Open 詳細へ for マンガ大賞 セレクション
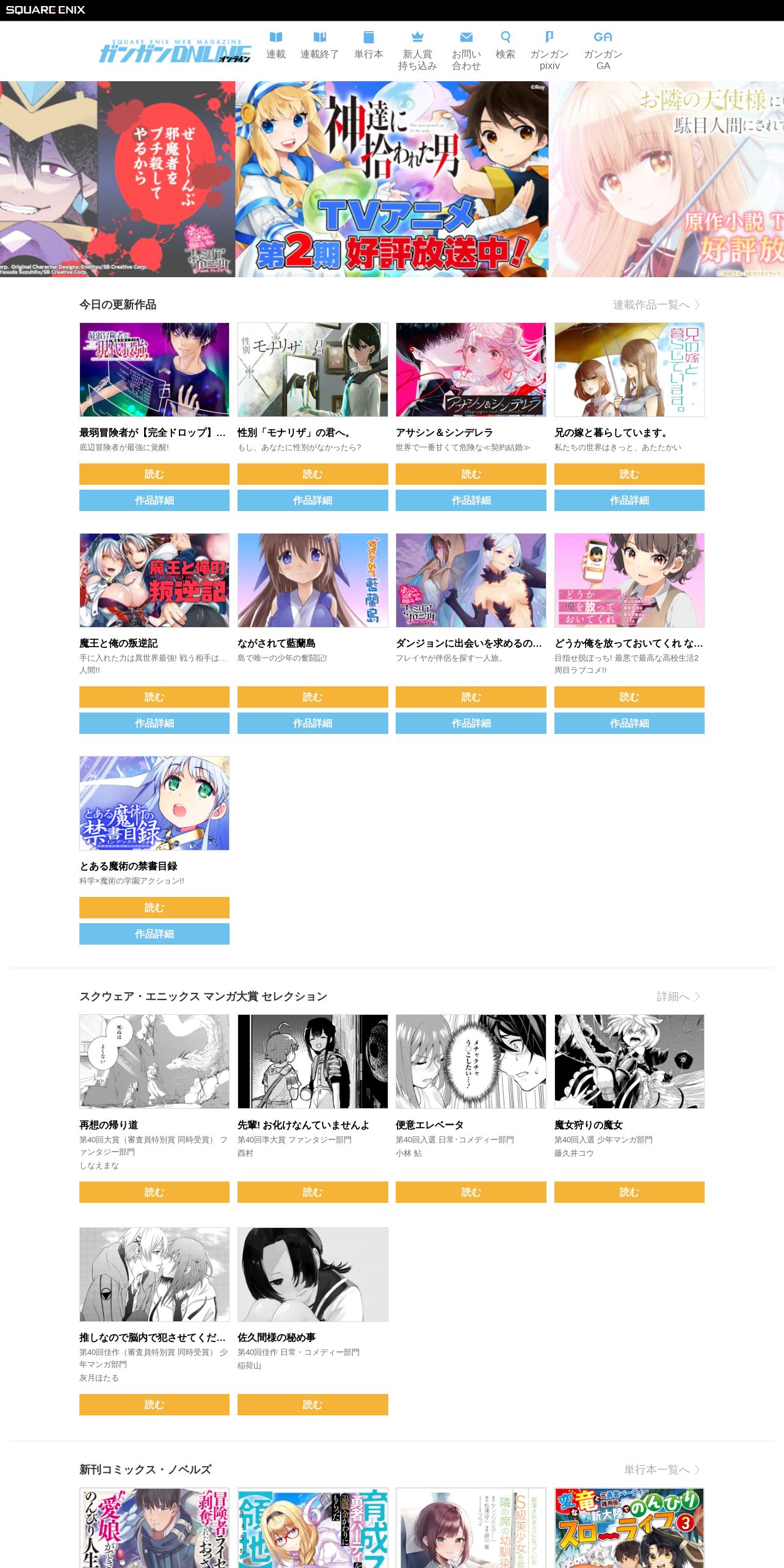The image size is (784, 1568). click(x=678, y=996)
